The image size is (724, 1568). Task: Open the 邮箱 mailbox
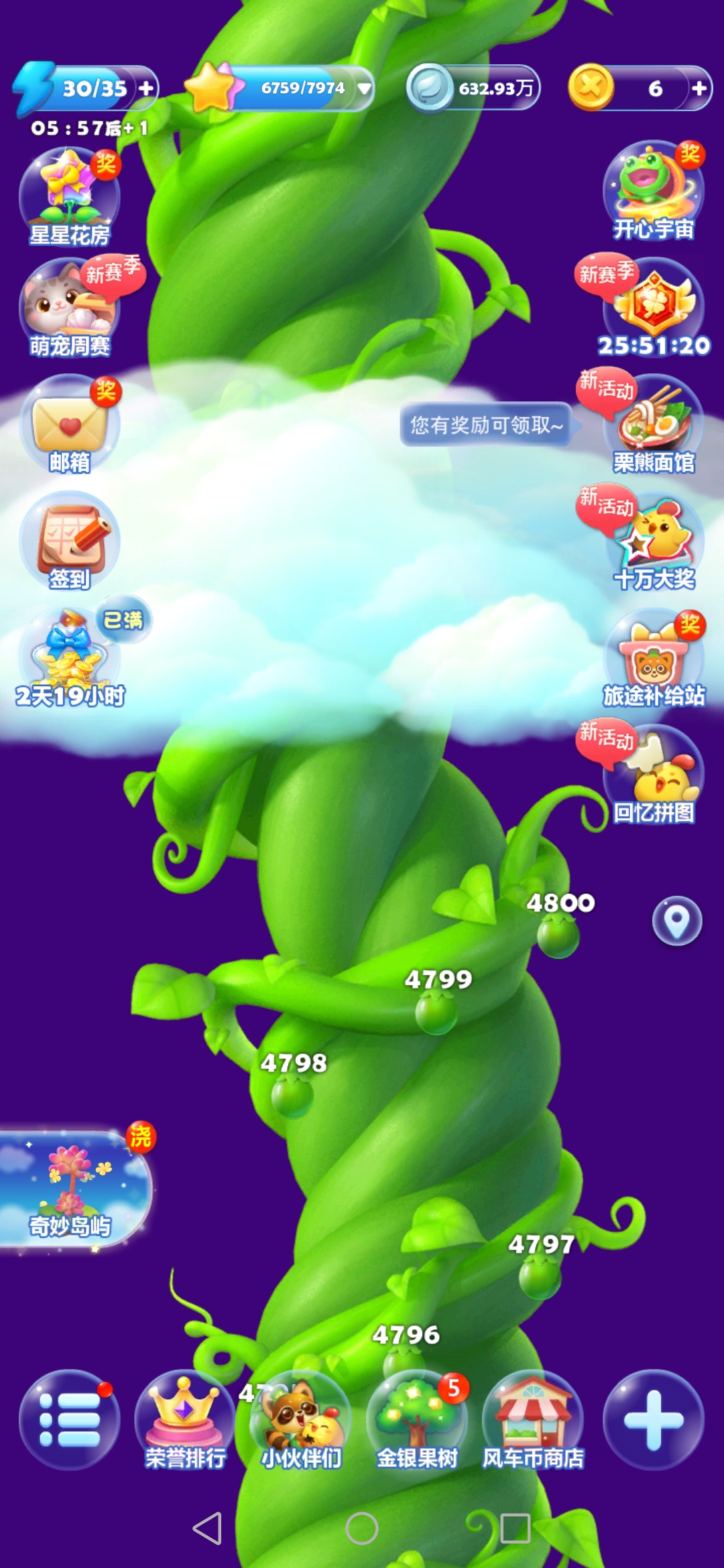tap(69, 424)
